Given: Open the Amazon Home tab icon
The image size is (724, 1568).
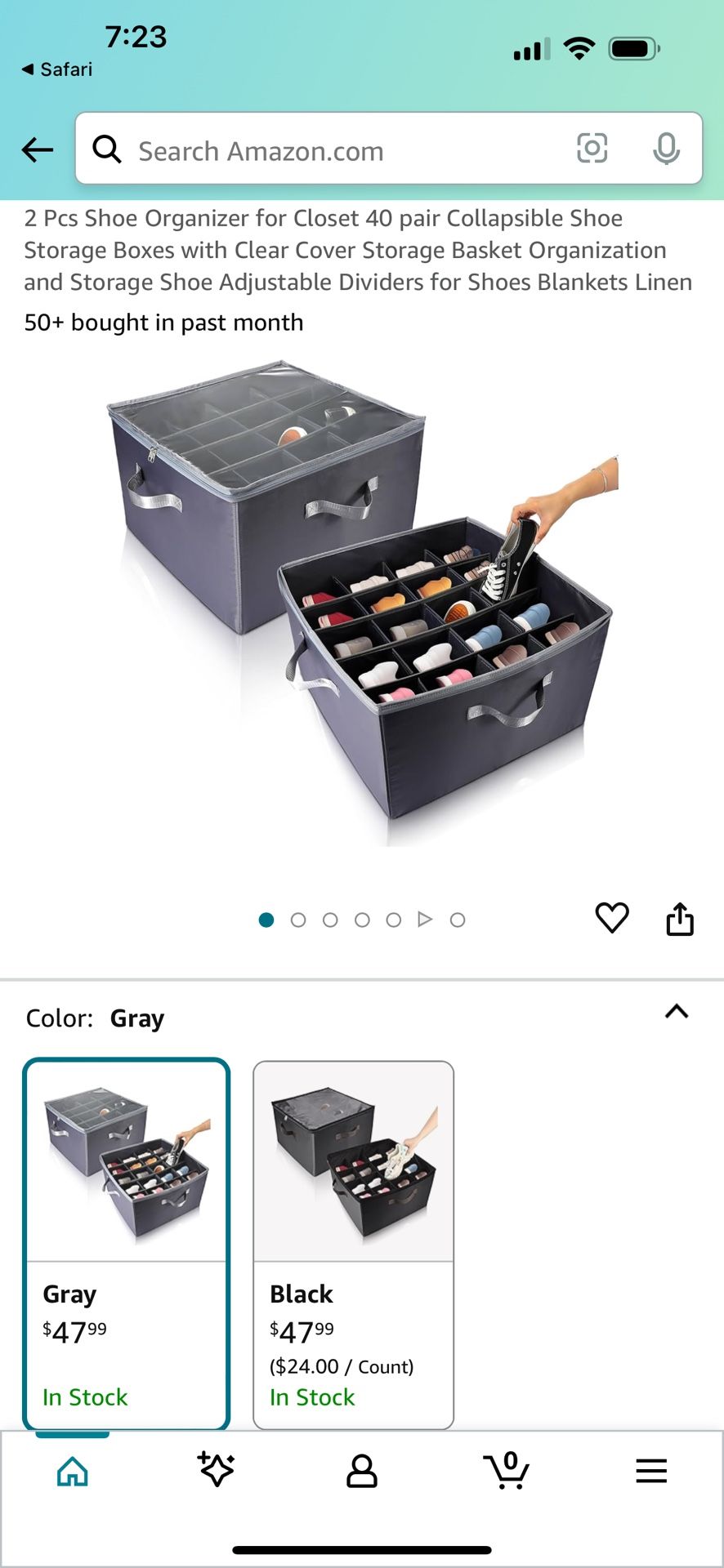Looking at the screenshot, I should 72,1470.
